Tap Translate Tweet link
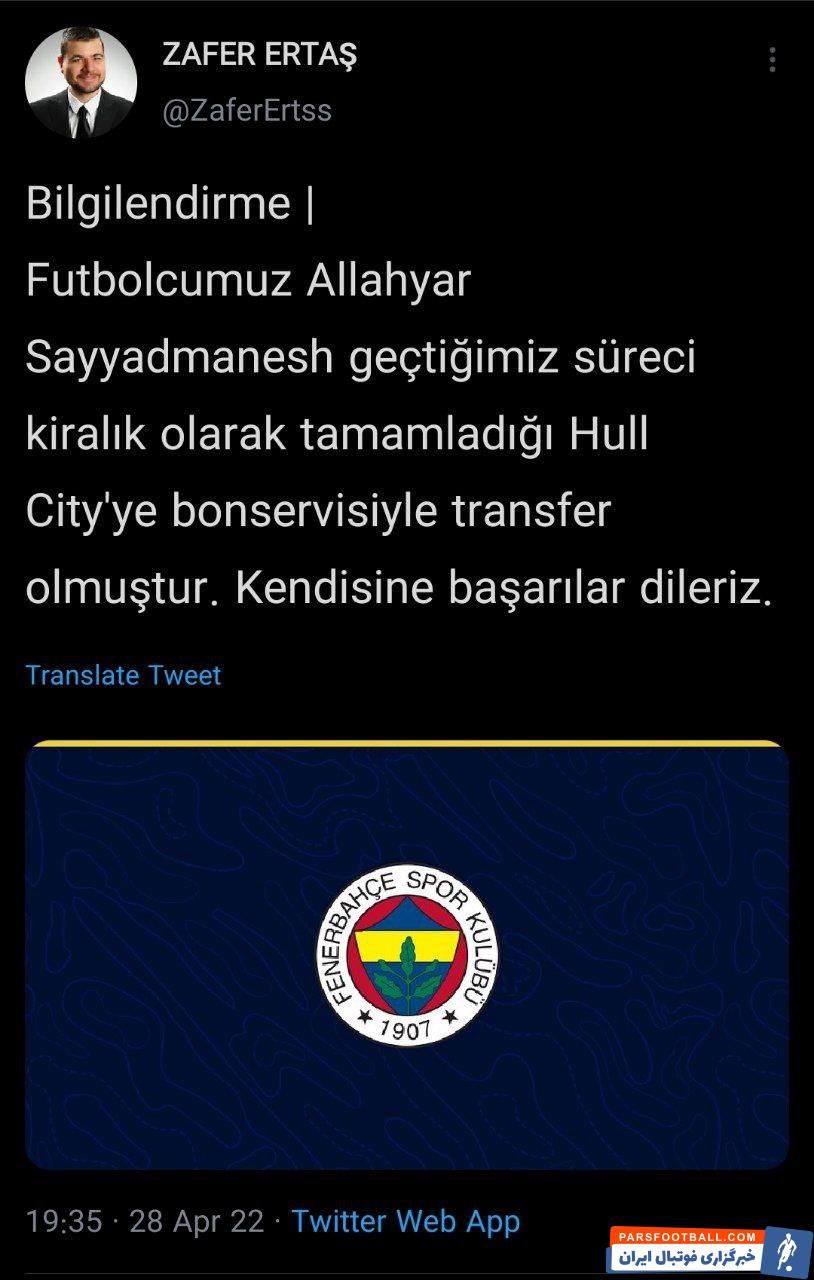The image size is (814, 1280). [x=123, y=675]
